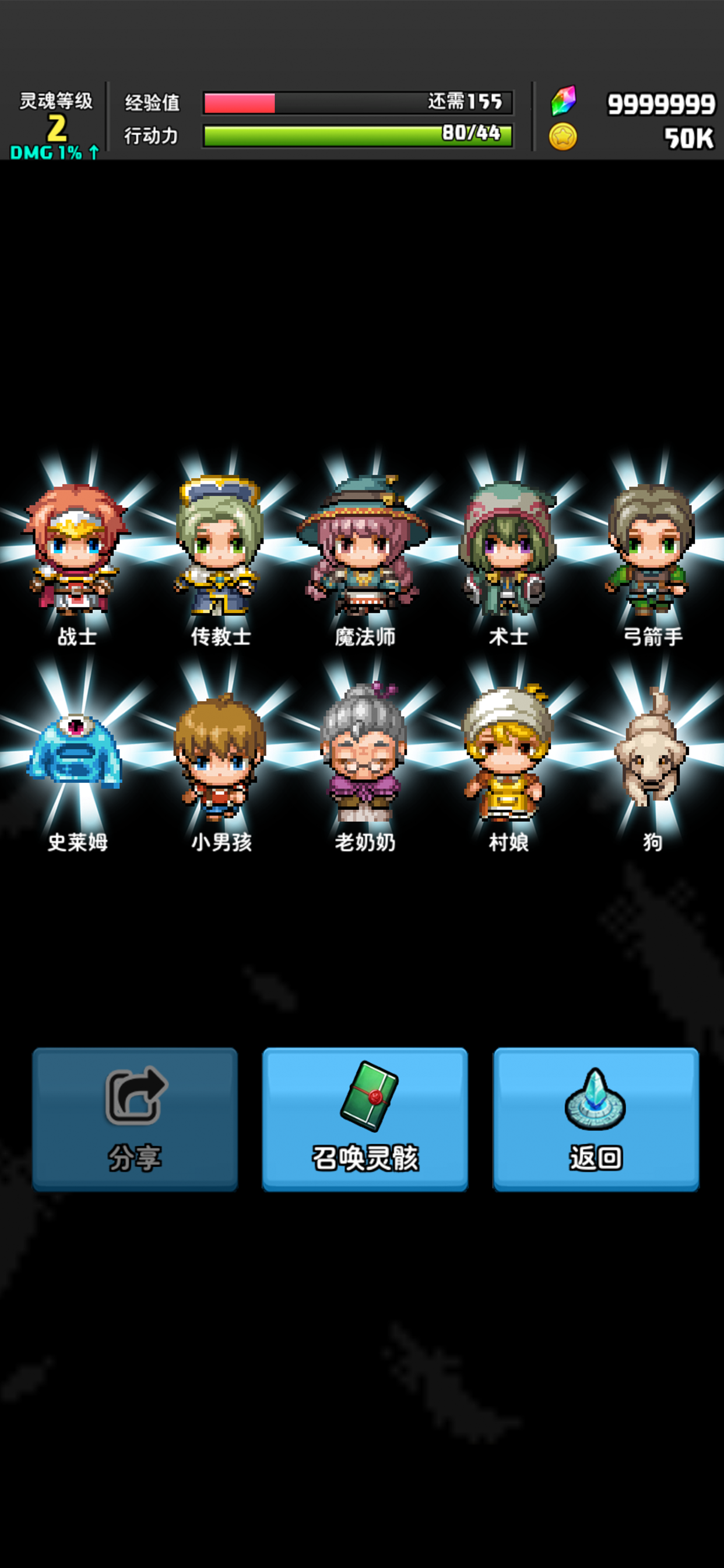Go back using the 返回 button
Screen dimensions: 724x1568
pyautogui.click(x=595, y=1119)
